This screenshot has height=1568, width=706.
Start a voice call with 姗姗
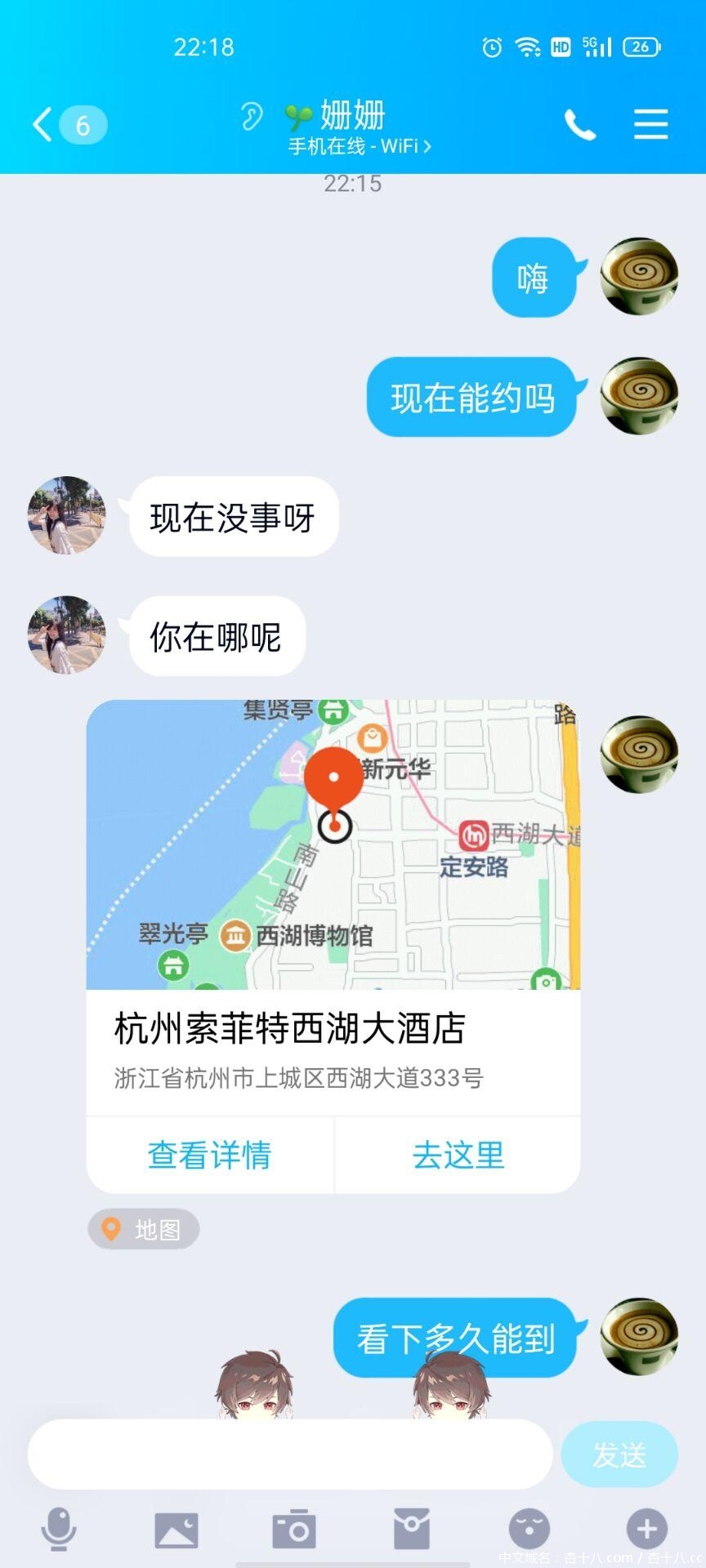[x=580, y=124]
